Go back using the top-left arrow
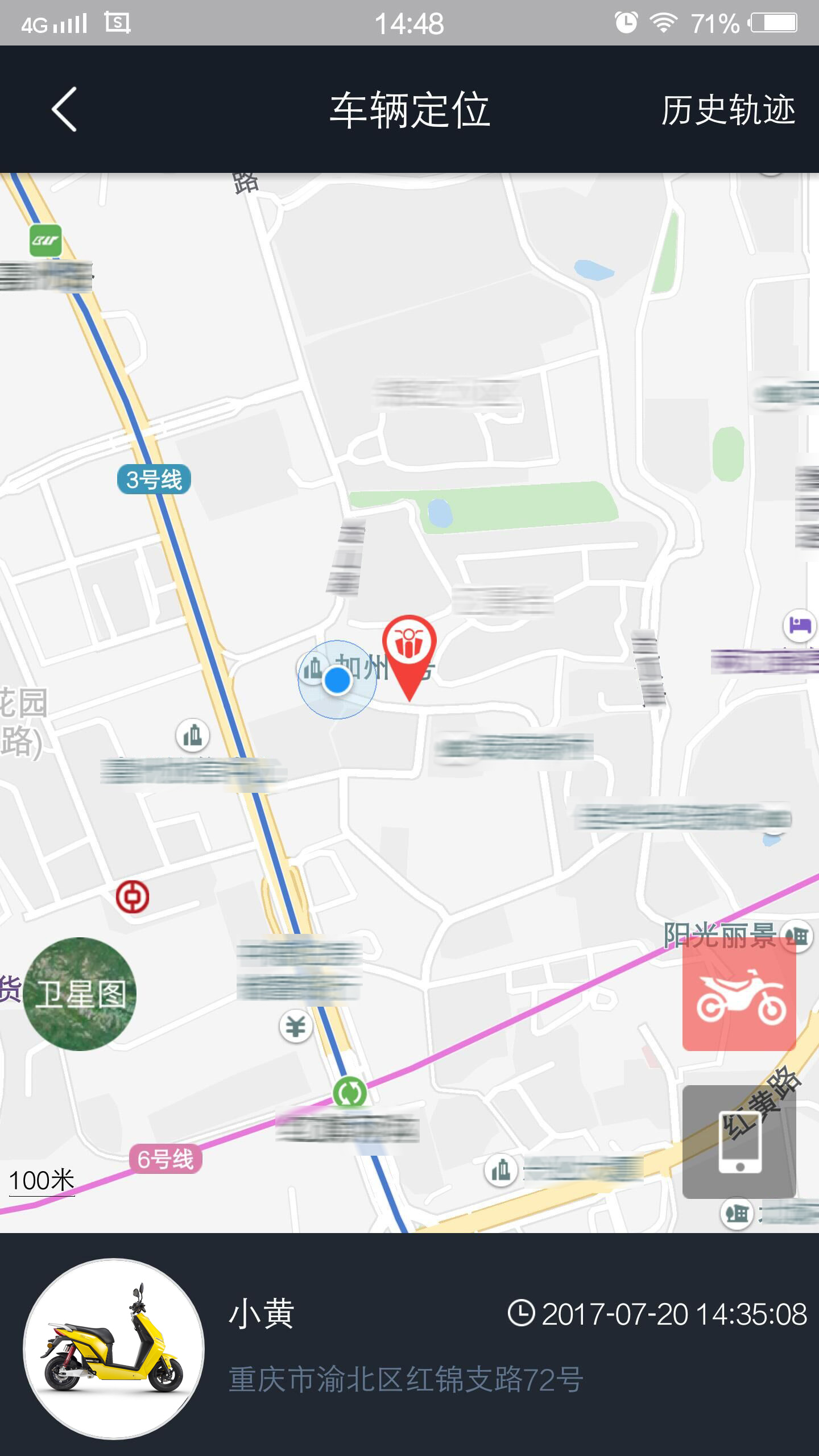This screenshot has width=819, height=1456. point(64,109)
